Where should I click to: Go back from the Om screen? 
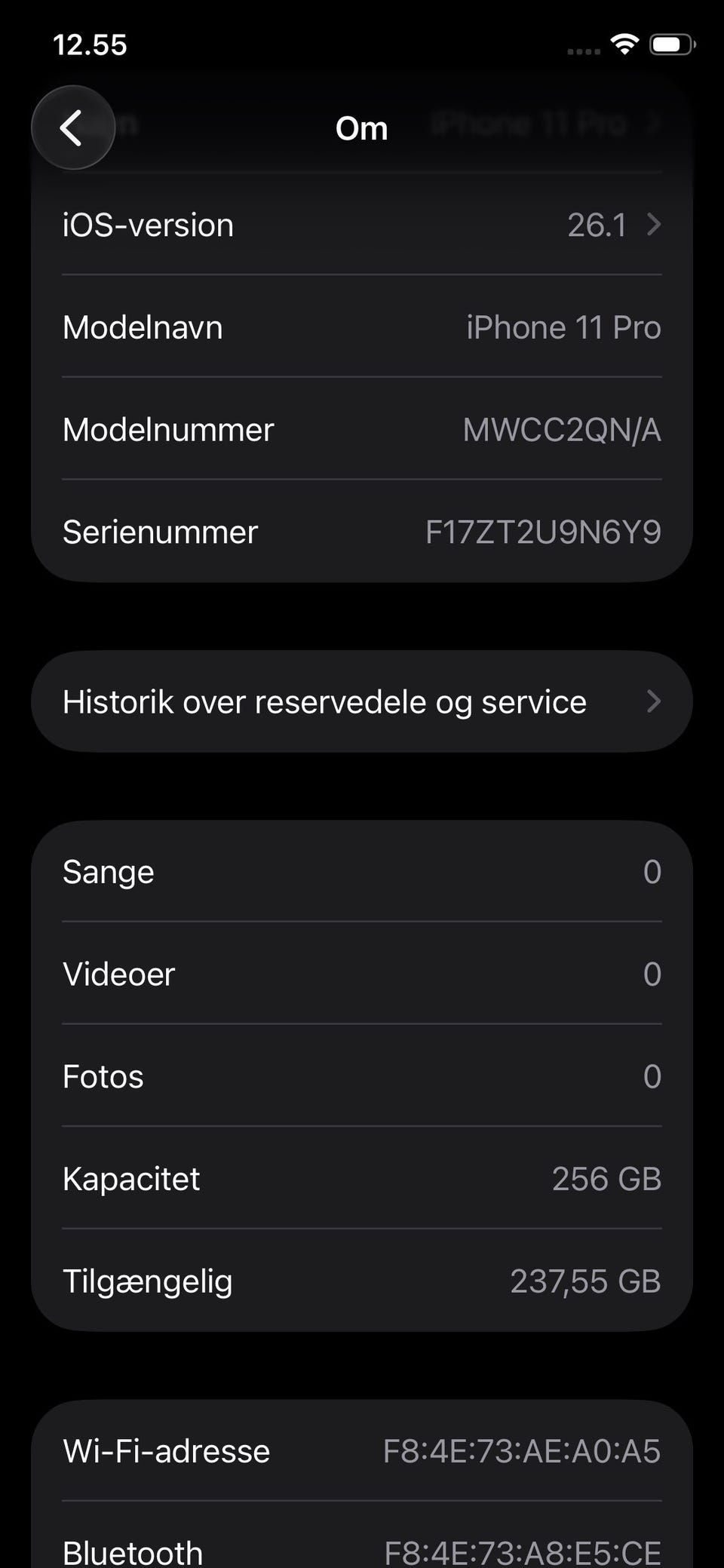point(72,127)
